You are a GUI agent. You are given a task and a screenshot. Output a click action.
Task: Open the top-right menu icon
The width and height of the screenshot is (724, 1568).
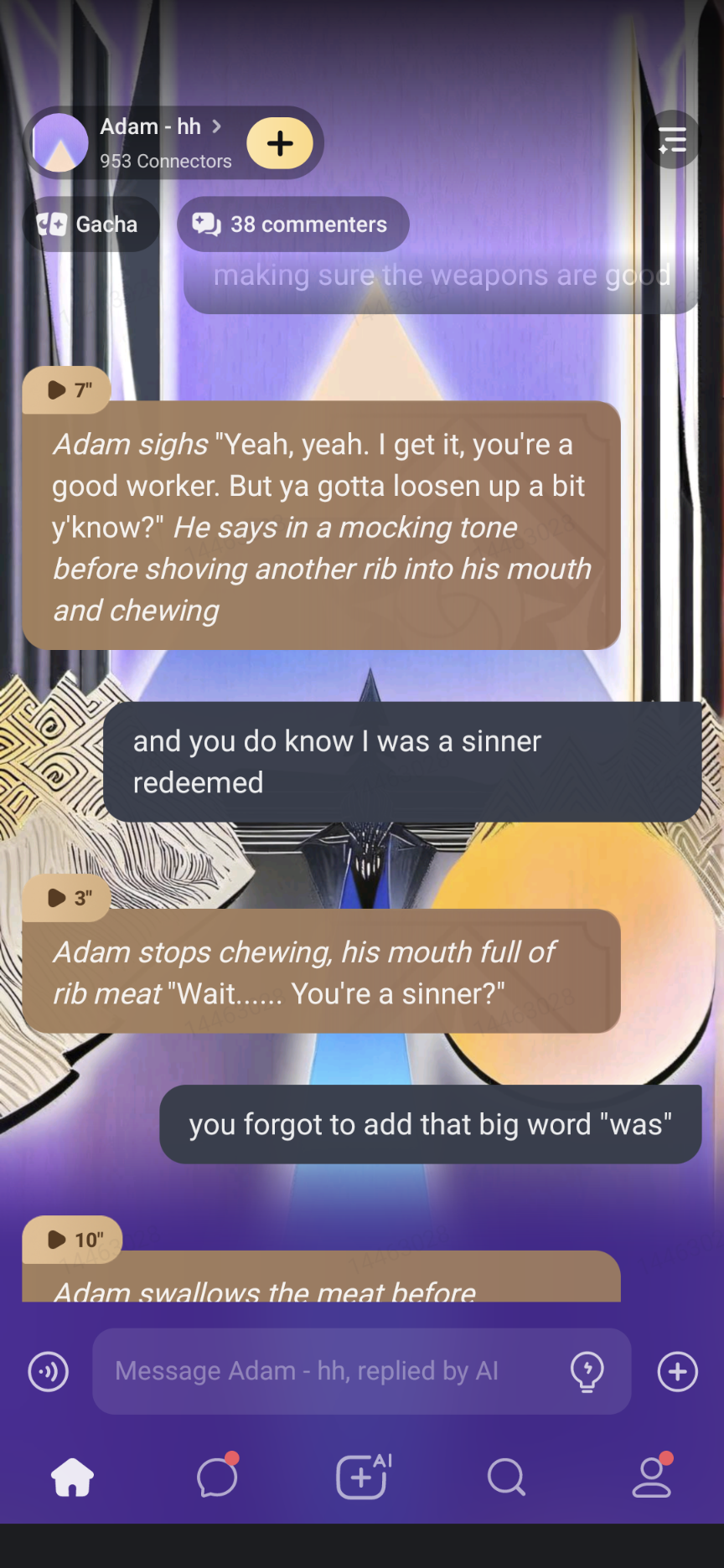click(x=672, y=140)
